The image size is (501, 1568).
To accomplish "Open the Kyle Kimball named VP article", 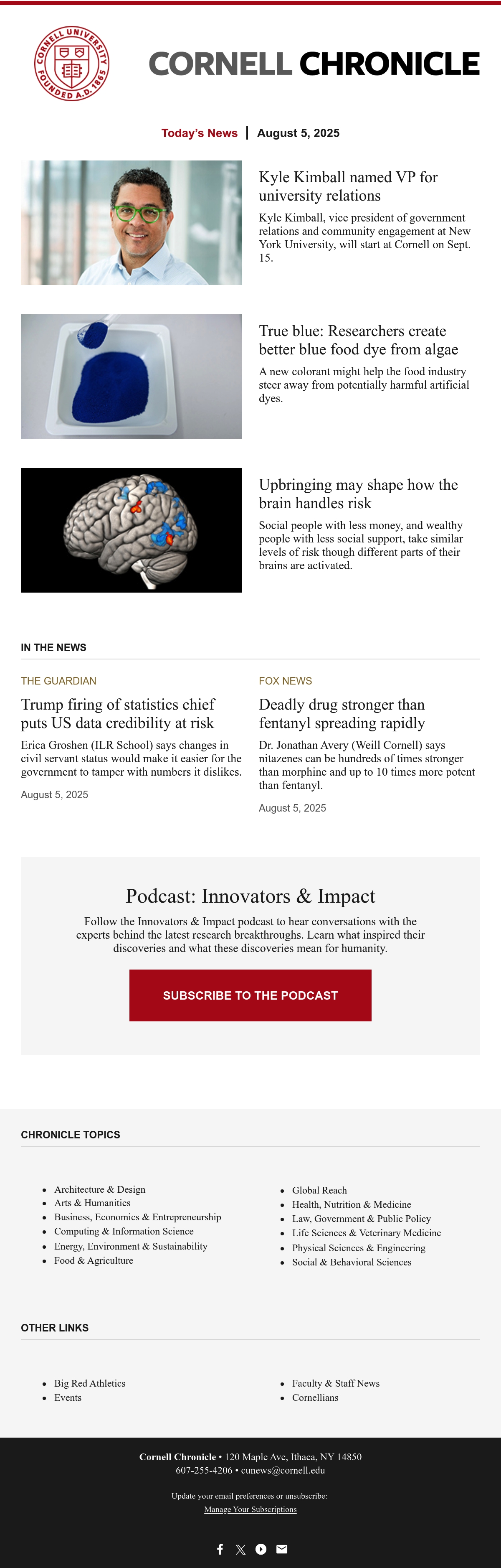I will pos(348,186).
